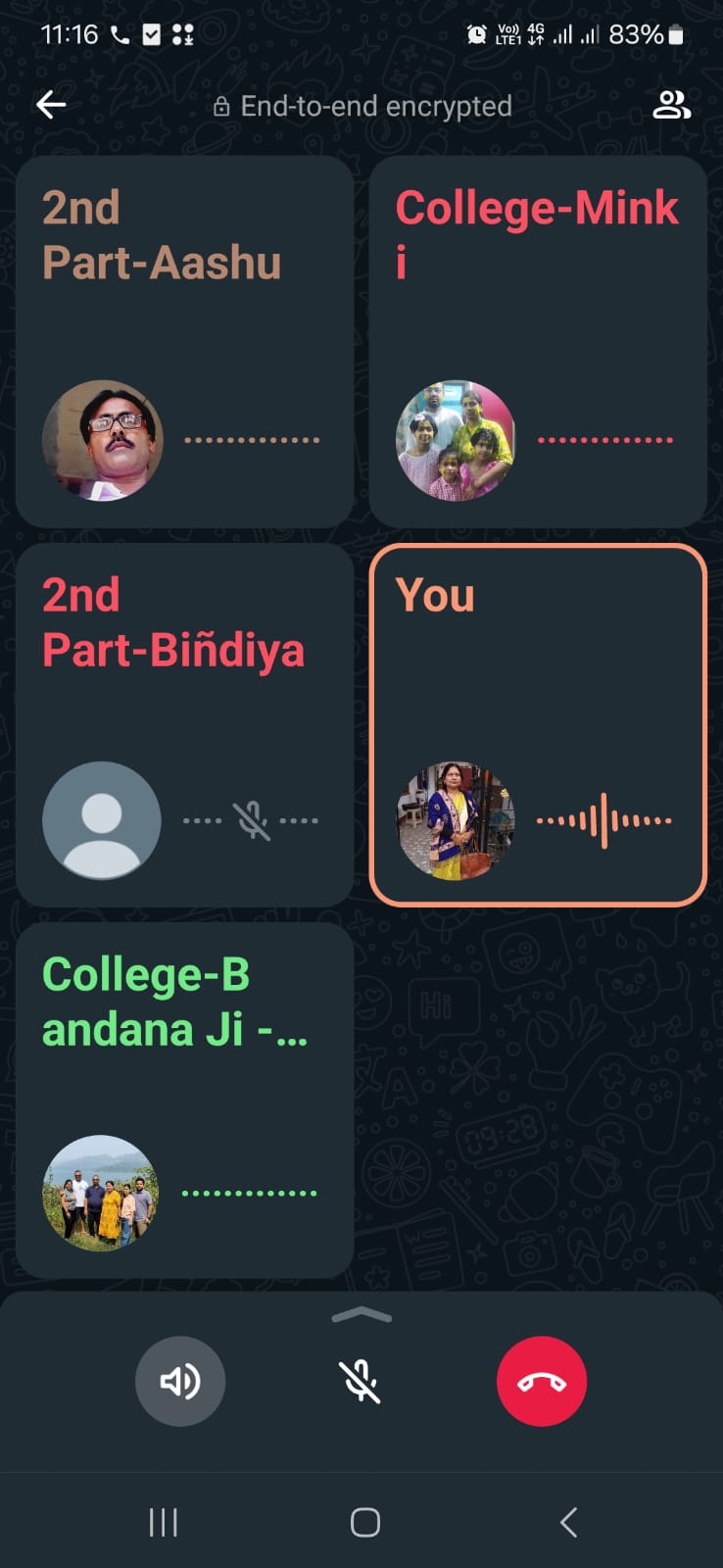Select the College-Minki participant tile

pyautogui.click(x=538, y=342)
